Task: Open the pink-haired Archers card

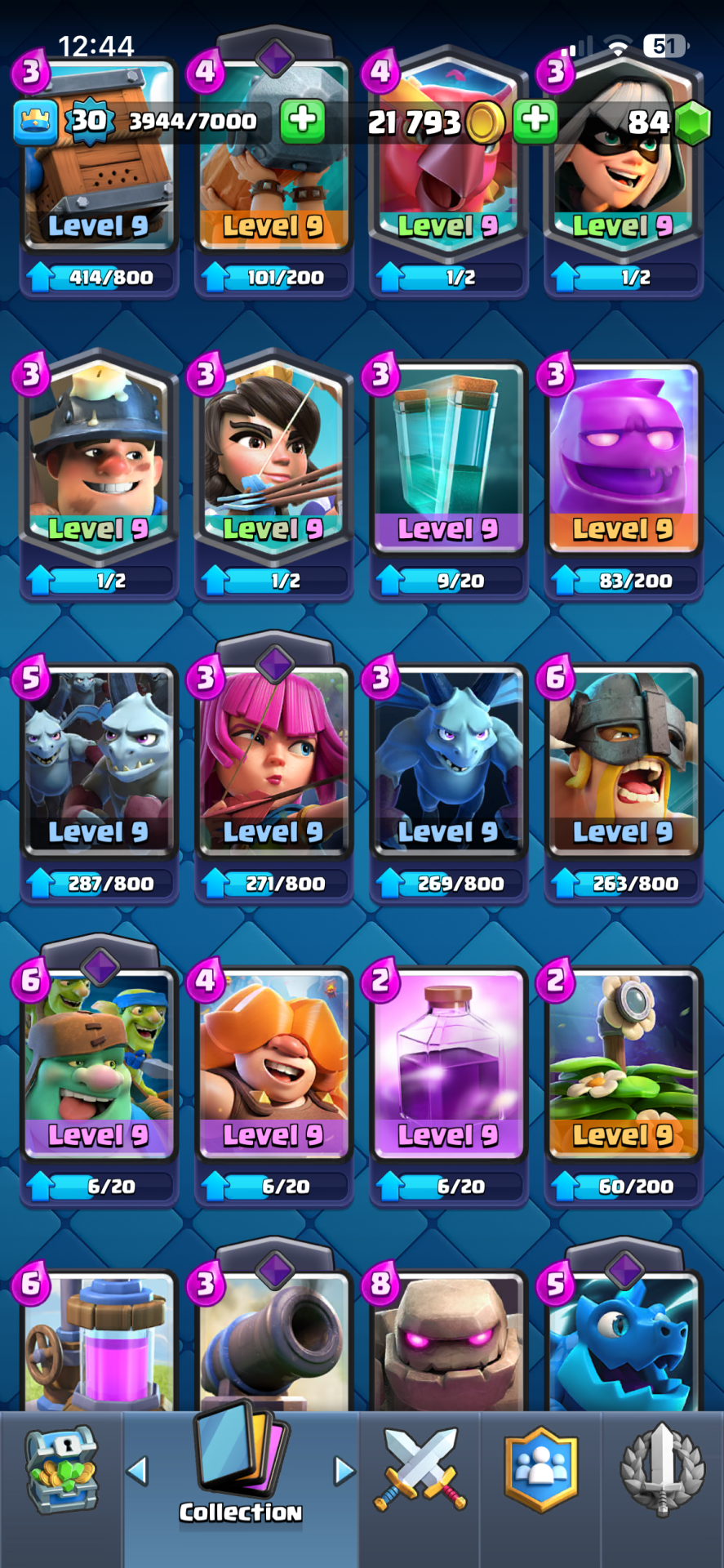Action: point(273,759)
